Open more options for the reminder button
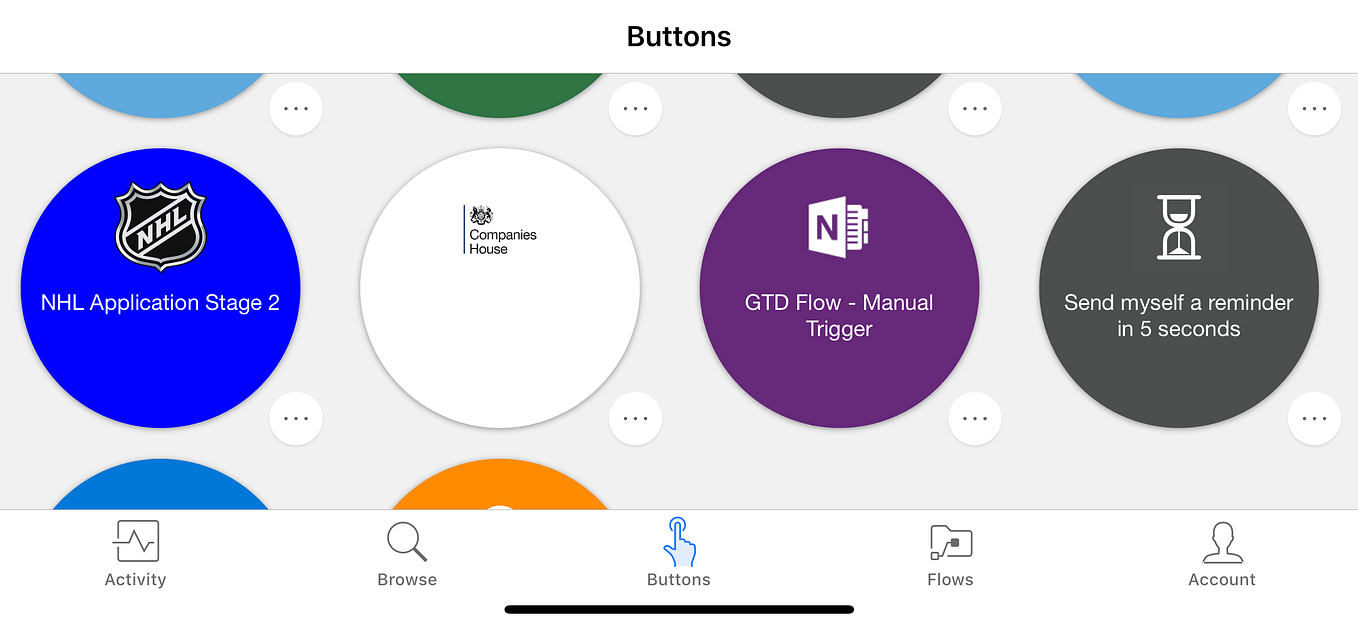This screenshot has height=627, width=1358. click(1314, 418)
